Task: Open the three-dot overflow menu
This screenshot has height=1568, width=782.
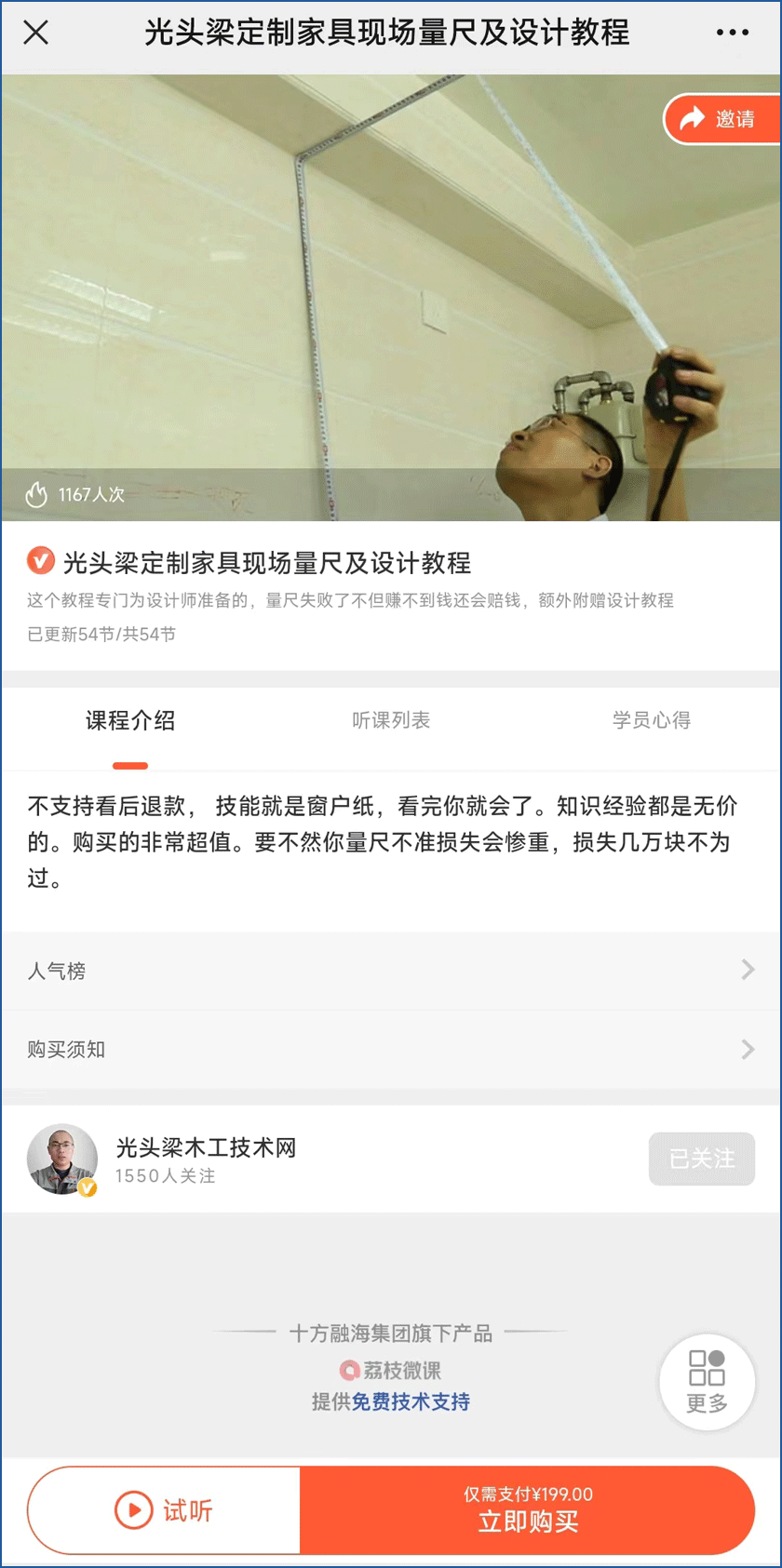Action: [x=732, y=34]
